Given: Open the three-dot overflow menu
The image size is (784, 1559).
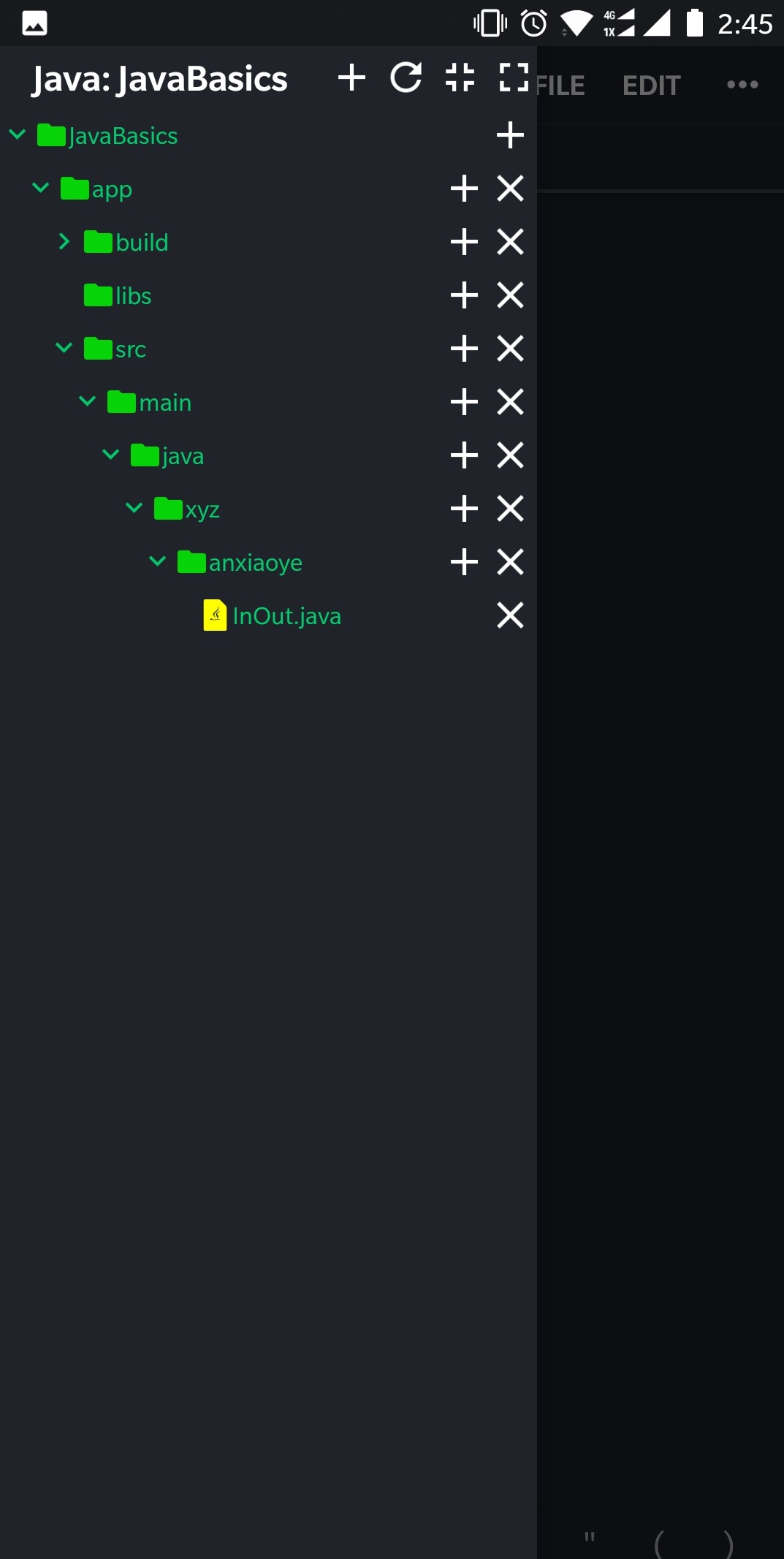Looking at the screenshot, I should click(742, 85).
